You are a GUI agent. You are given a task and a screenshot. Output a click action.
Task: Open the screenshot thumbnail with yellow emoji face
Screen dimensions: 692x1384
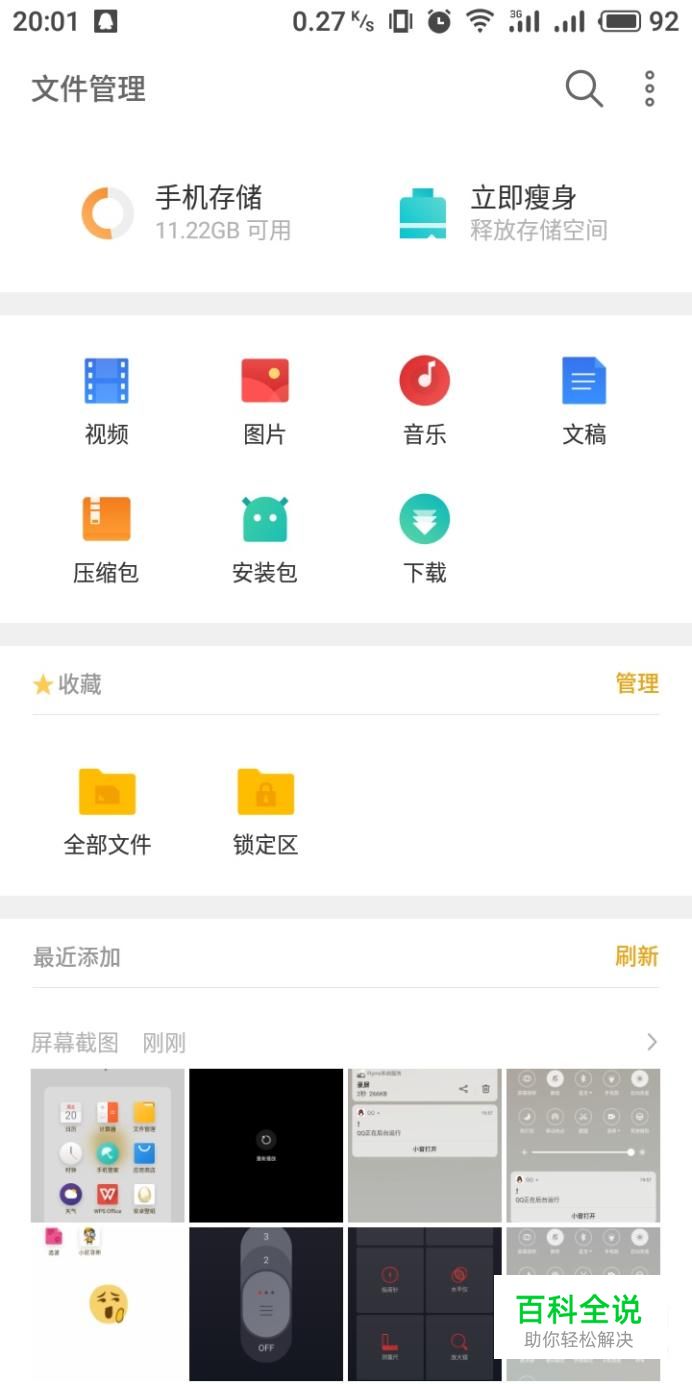click(x=108, y=1303)
